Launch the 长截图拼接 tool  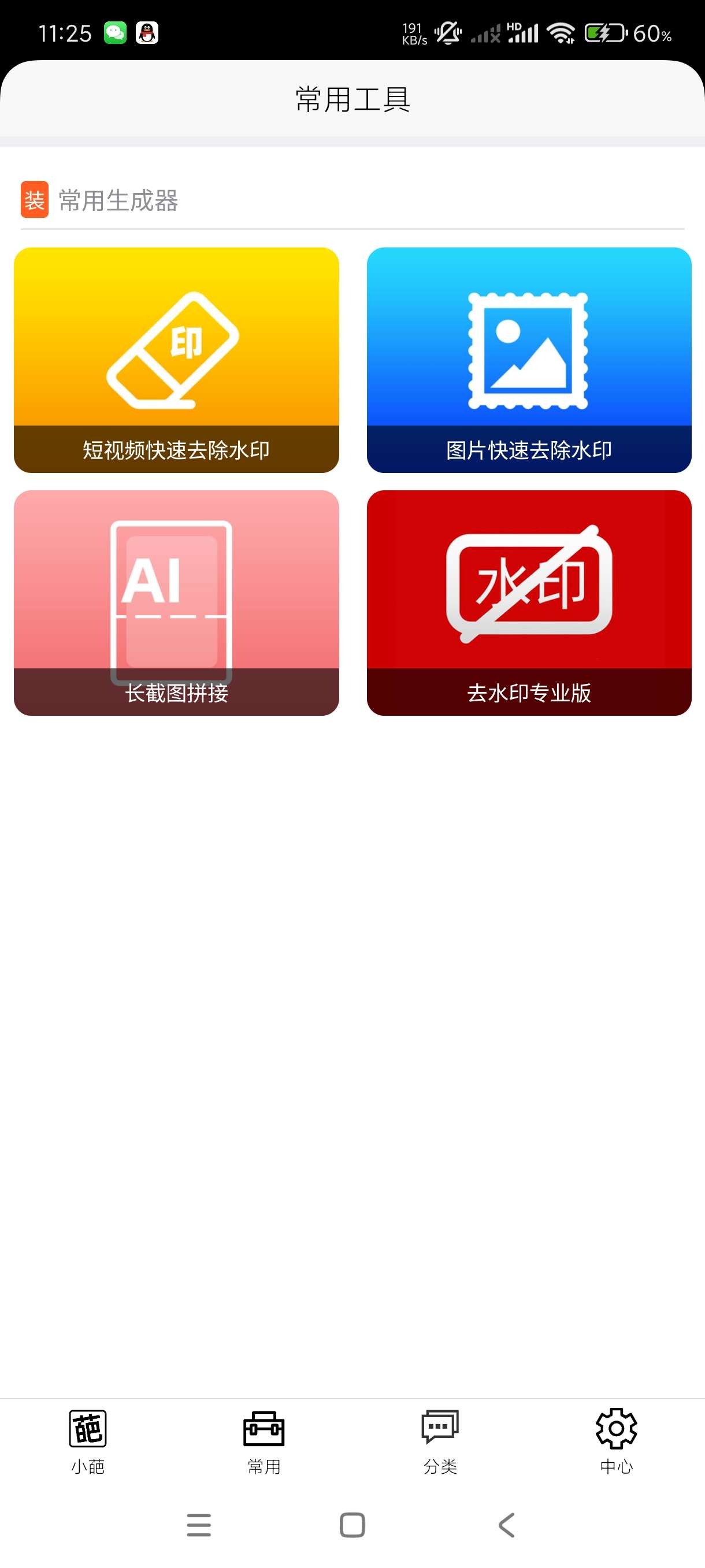click(176, 602)
